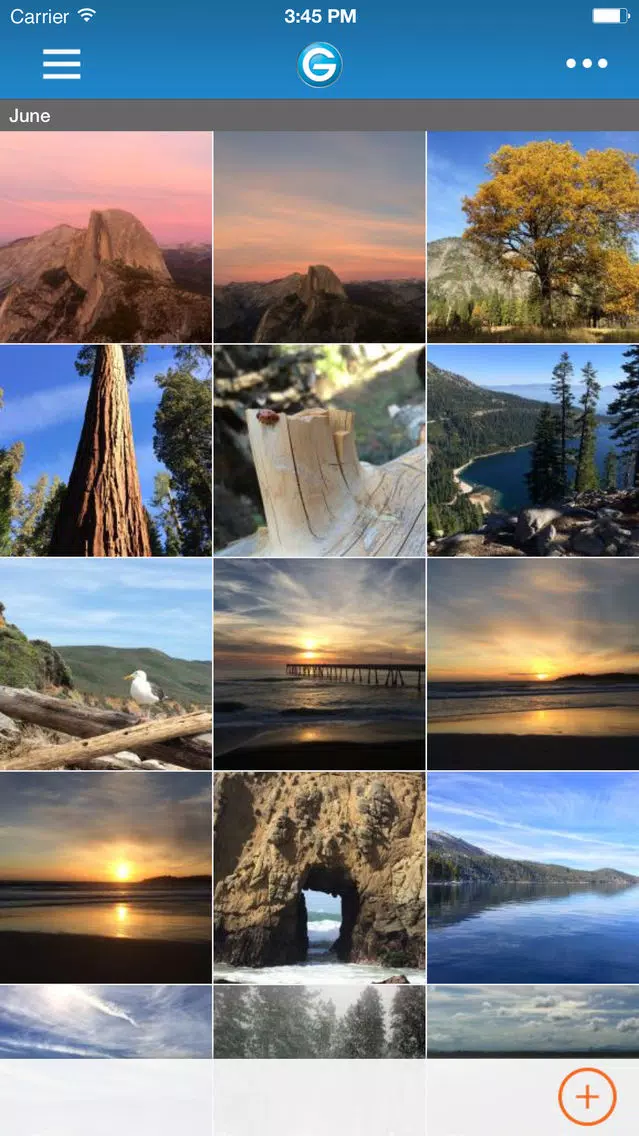Viewport: 639px width, 1136px height.
Task: Tap the orange plus add button
Action: [x=587, y=1097]
